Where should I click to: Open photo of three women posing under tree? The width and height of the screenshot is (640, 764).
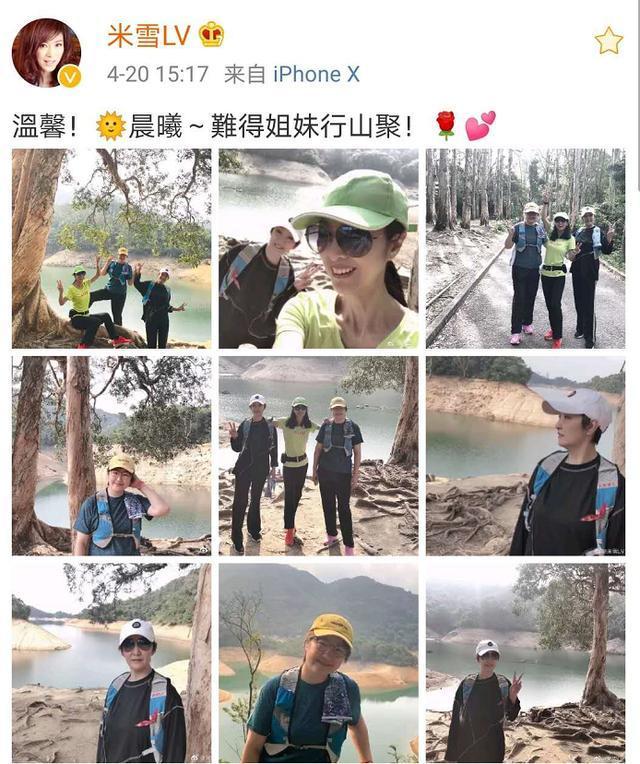point(112,248)
